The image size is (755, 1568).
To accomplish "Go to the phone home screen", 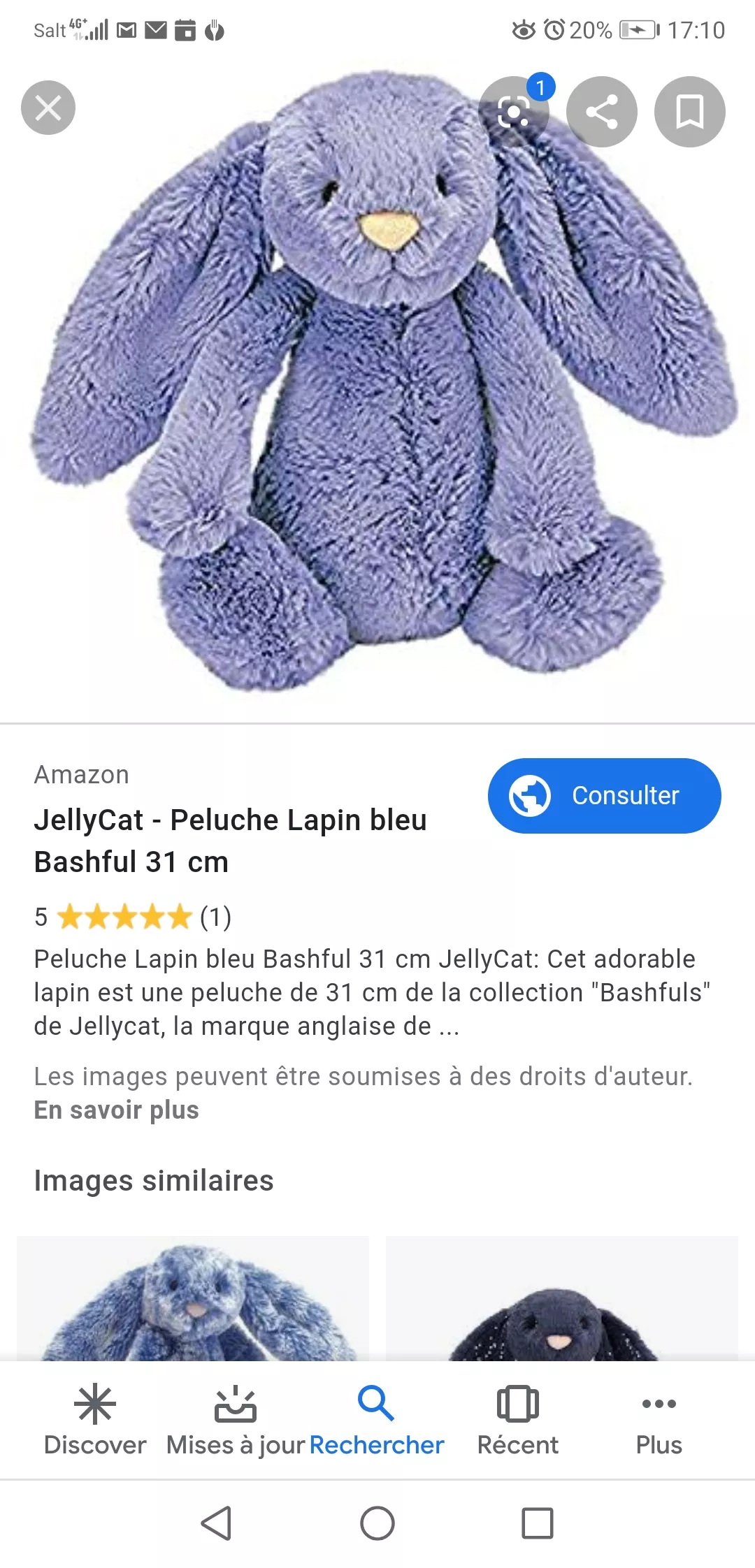I will click(x=377, y=1523).
